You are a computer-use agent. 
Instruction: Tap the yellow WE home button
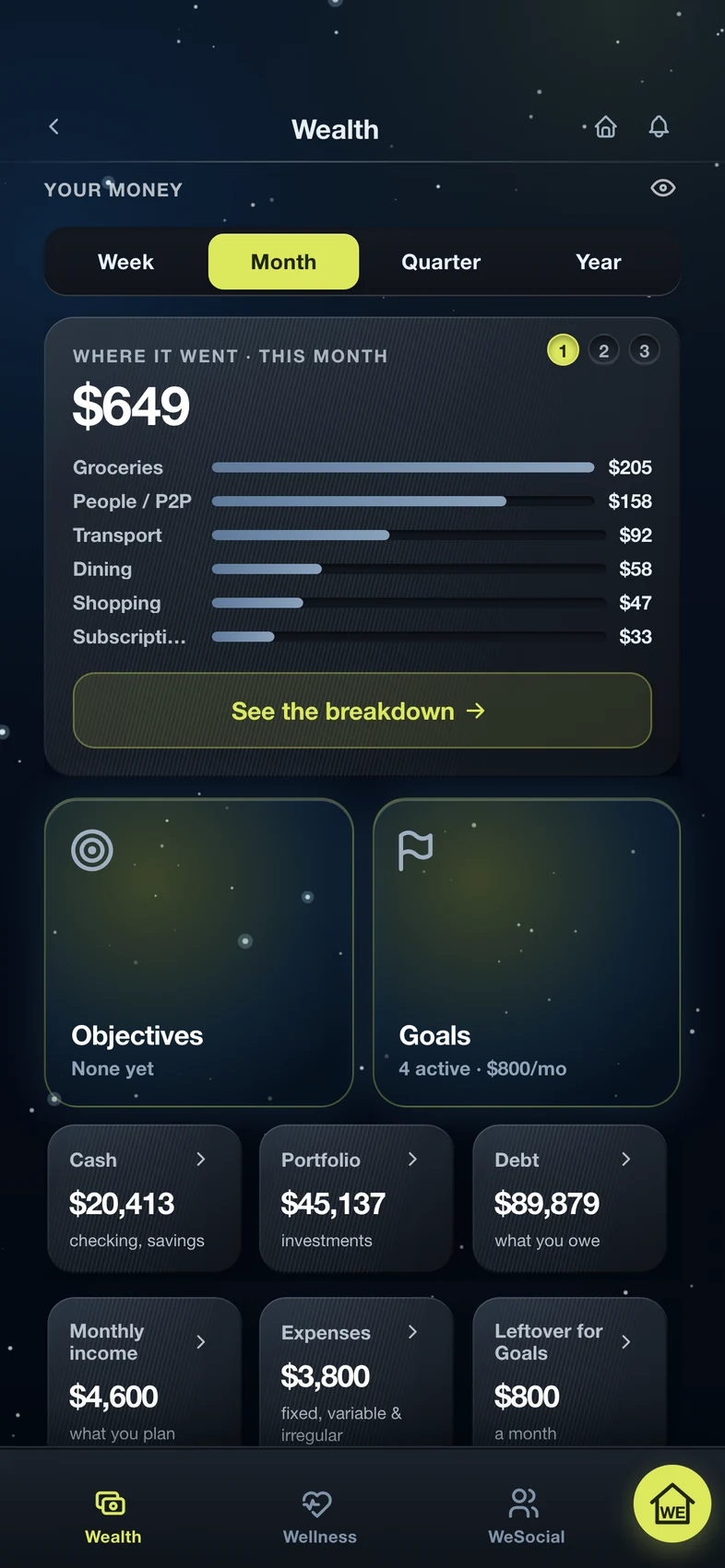point(672,1503)
